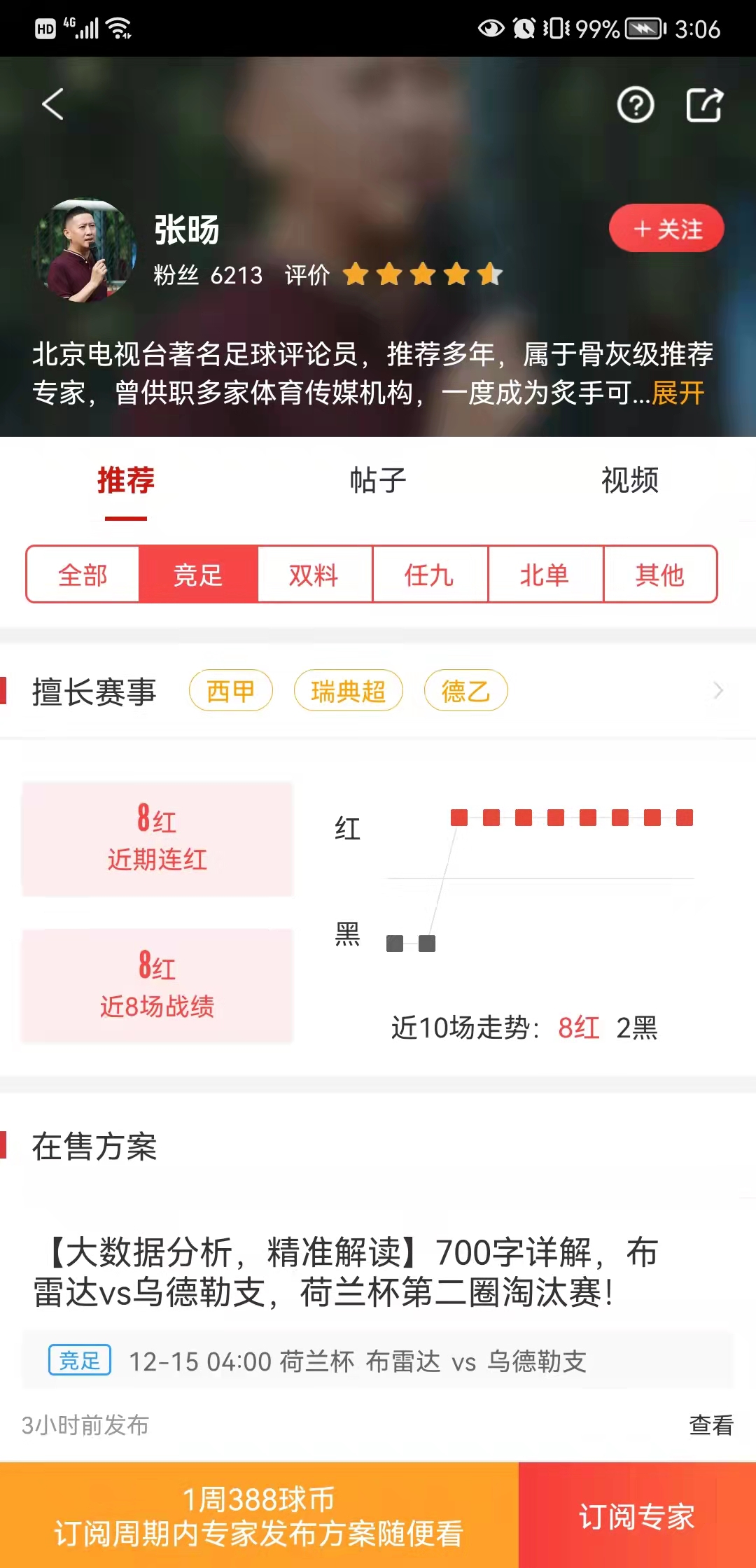The width and height of the screenshot is (756, 1568).
Task: Expand the bio with 展开
Action: [678, 393]
